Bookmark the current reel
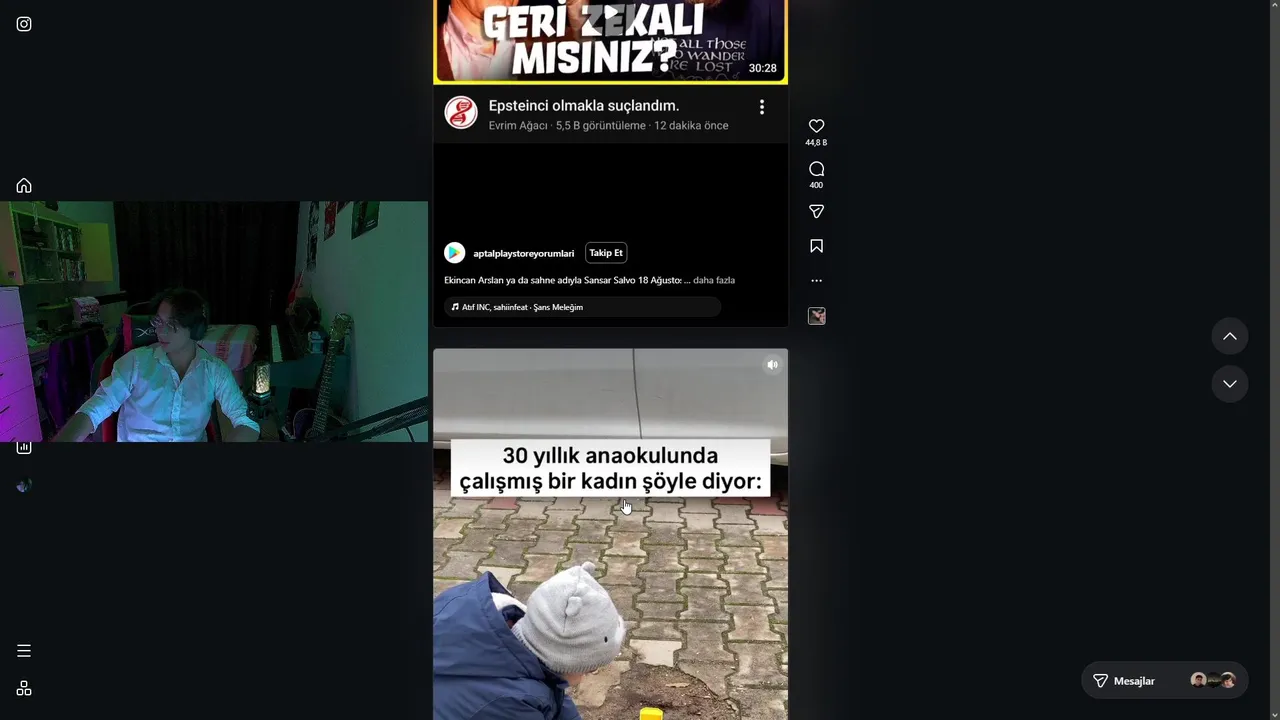 816,246
